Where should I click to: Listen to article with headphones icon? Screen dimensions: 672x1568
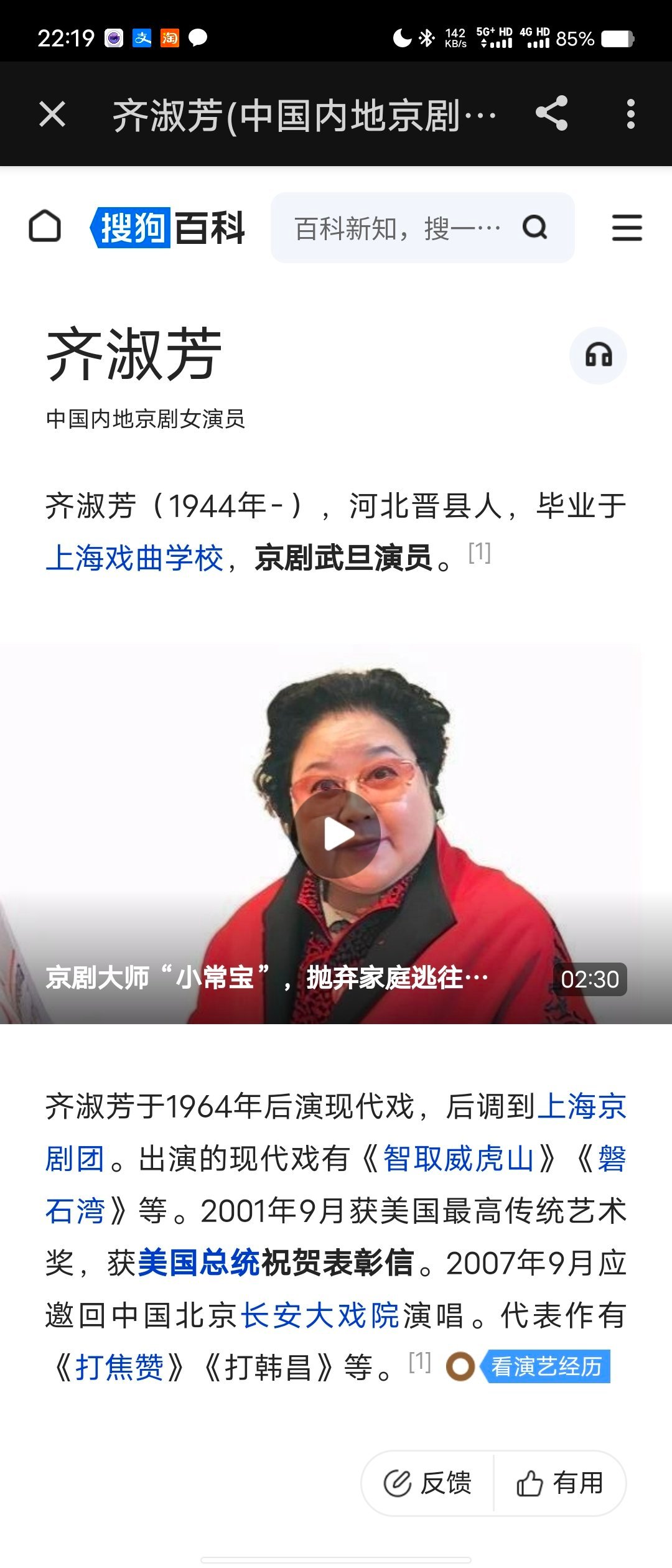pyautogui.click(x=598, y=355)
